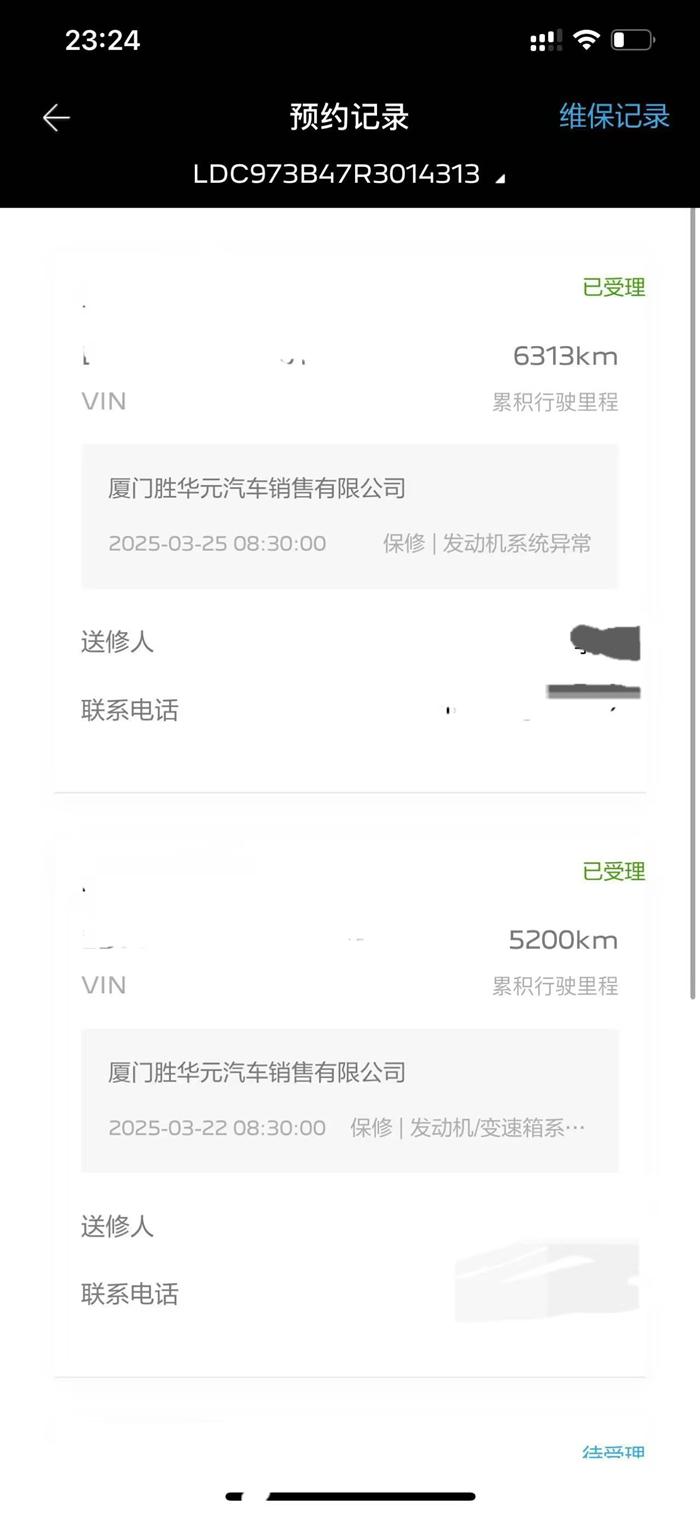Go back using the arrow icon

pyautogui.click(x=56, y=118)
